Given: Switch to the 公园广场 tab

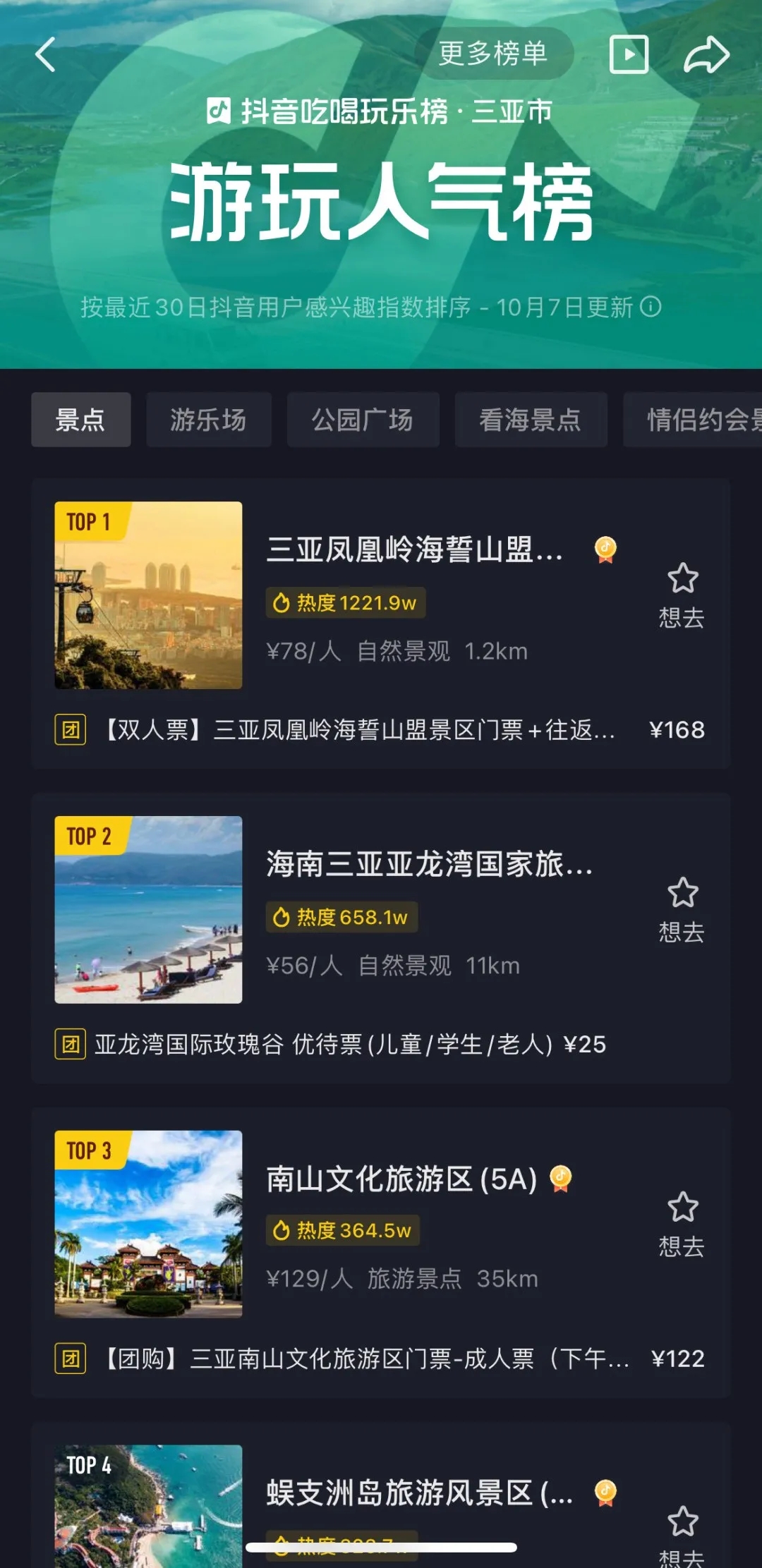Looking at the screenshot, I should click(363, 420).
